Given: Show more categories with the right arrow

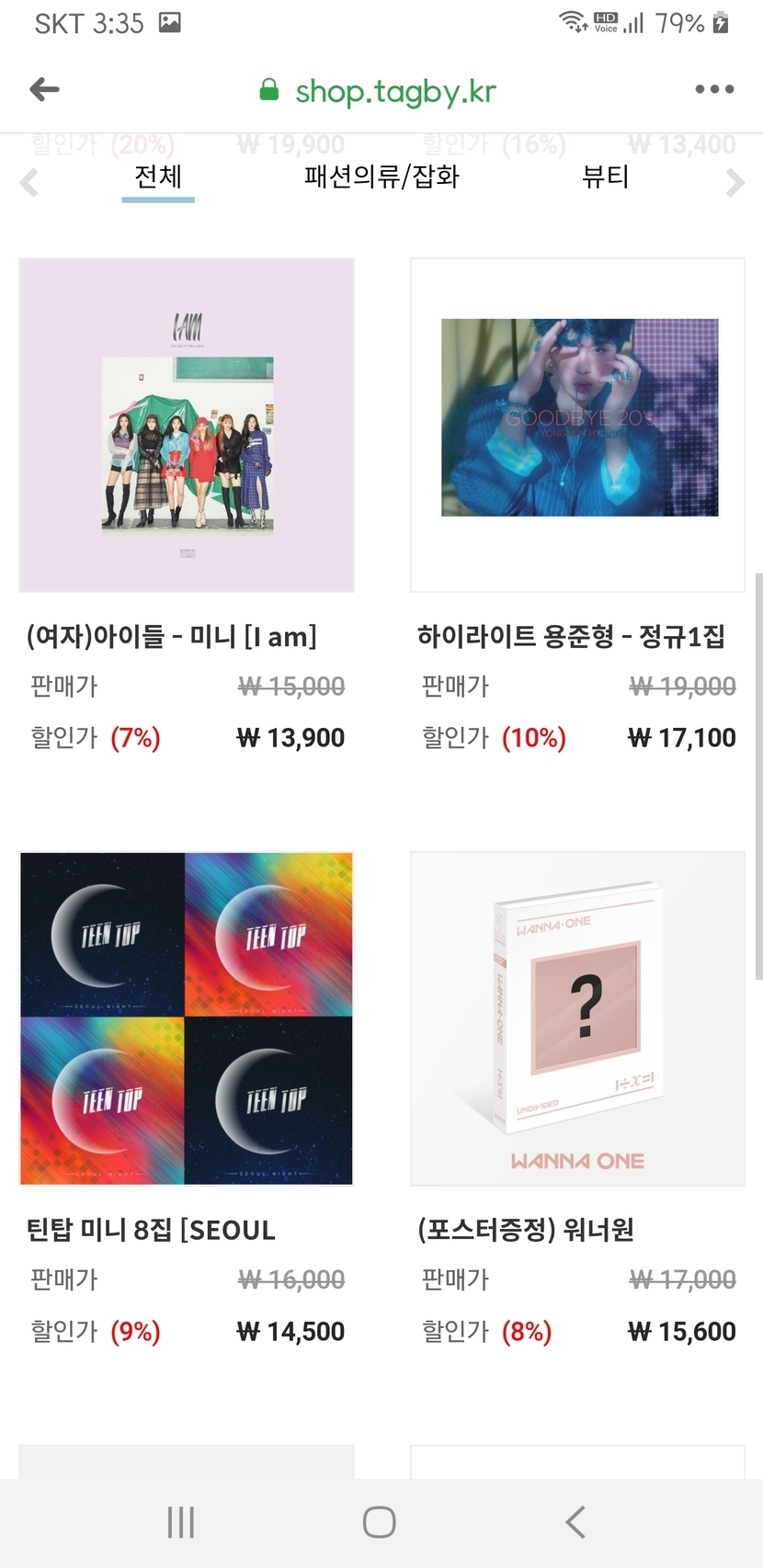Looking at the screenshot, I should click(734, 183).
